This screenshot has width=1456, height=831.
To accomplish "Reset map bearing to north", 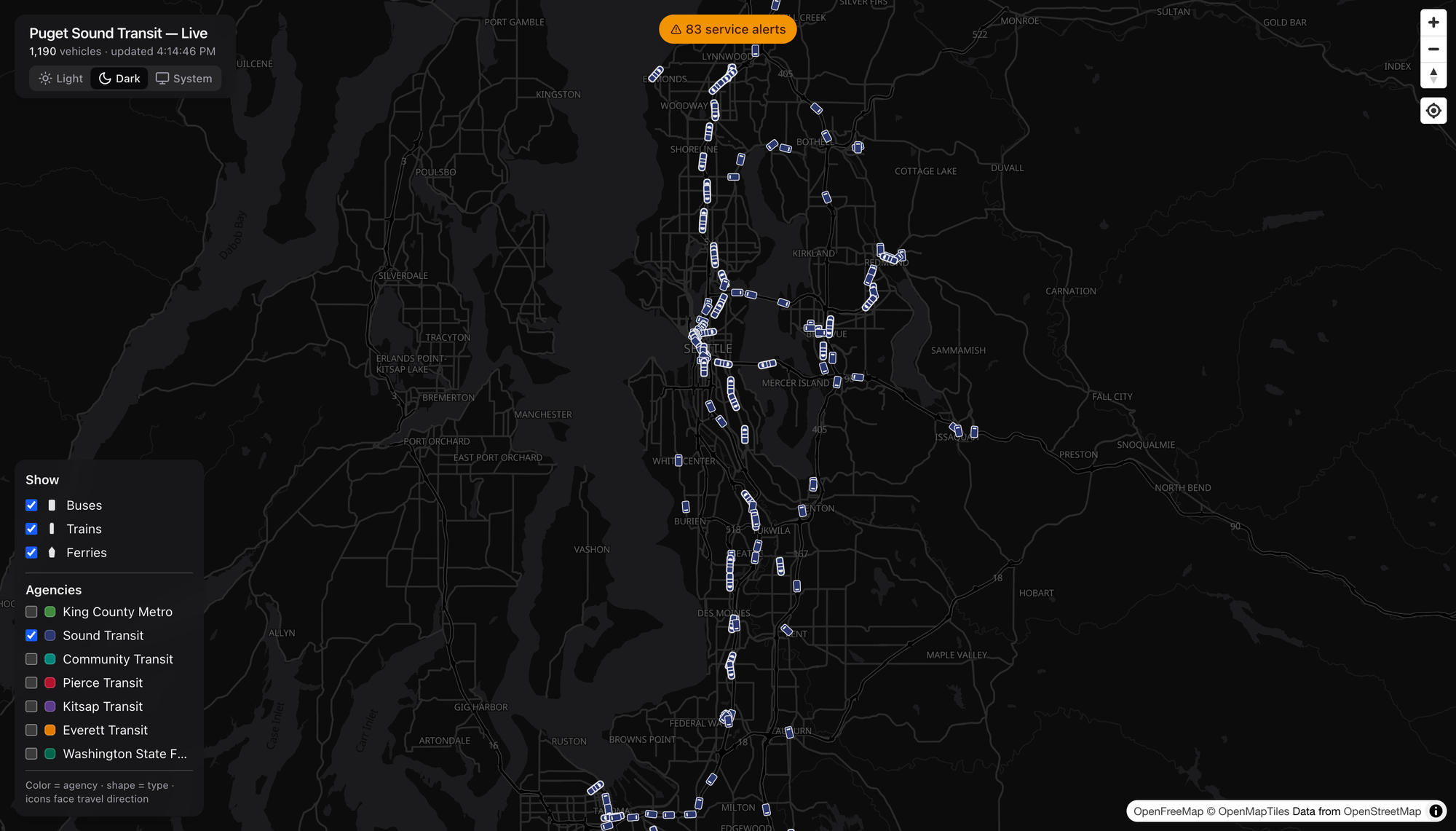I will (x=1433, y=75).
